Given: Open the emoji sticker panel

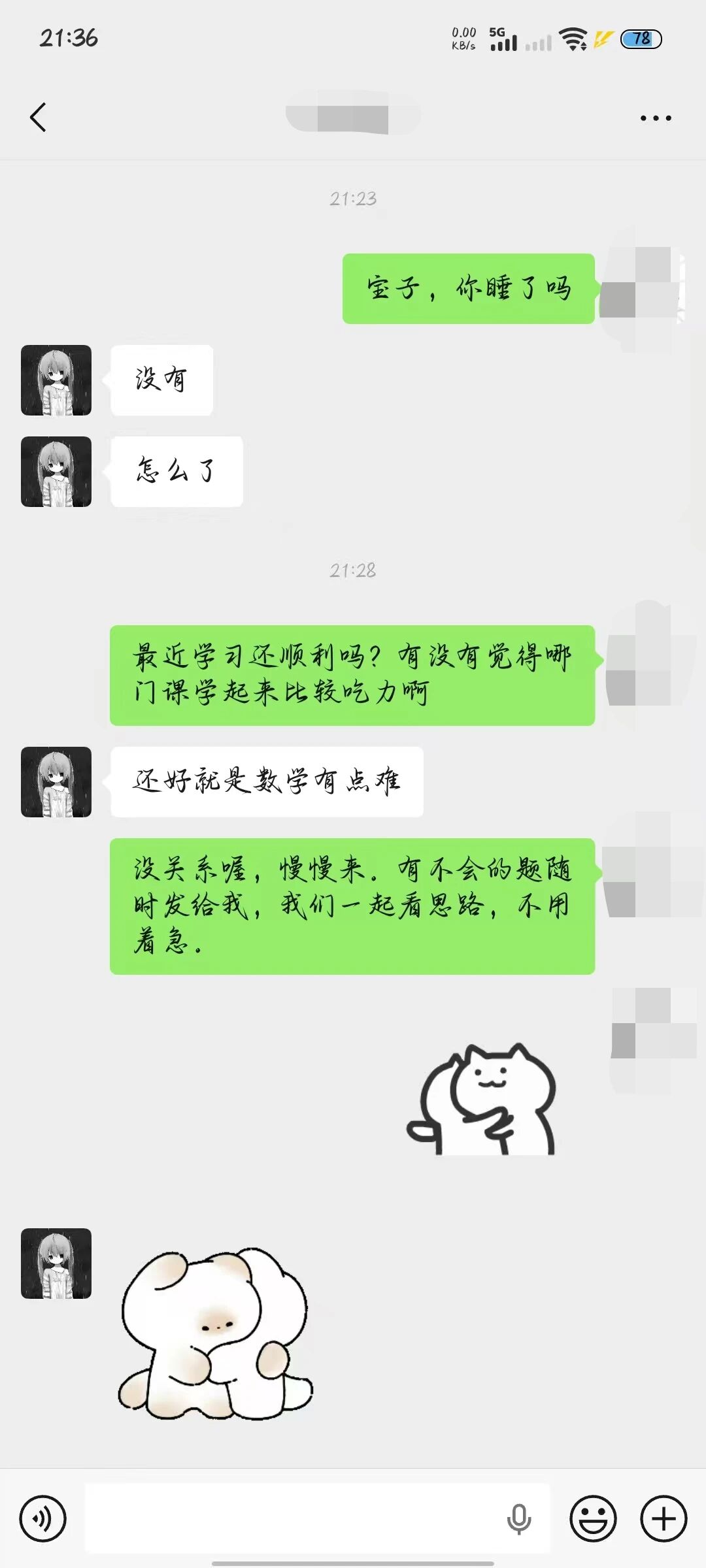Looking at the screenshot, I should pos(594,1518).
